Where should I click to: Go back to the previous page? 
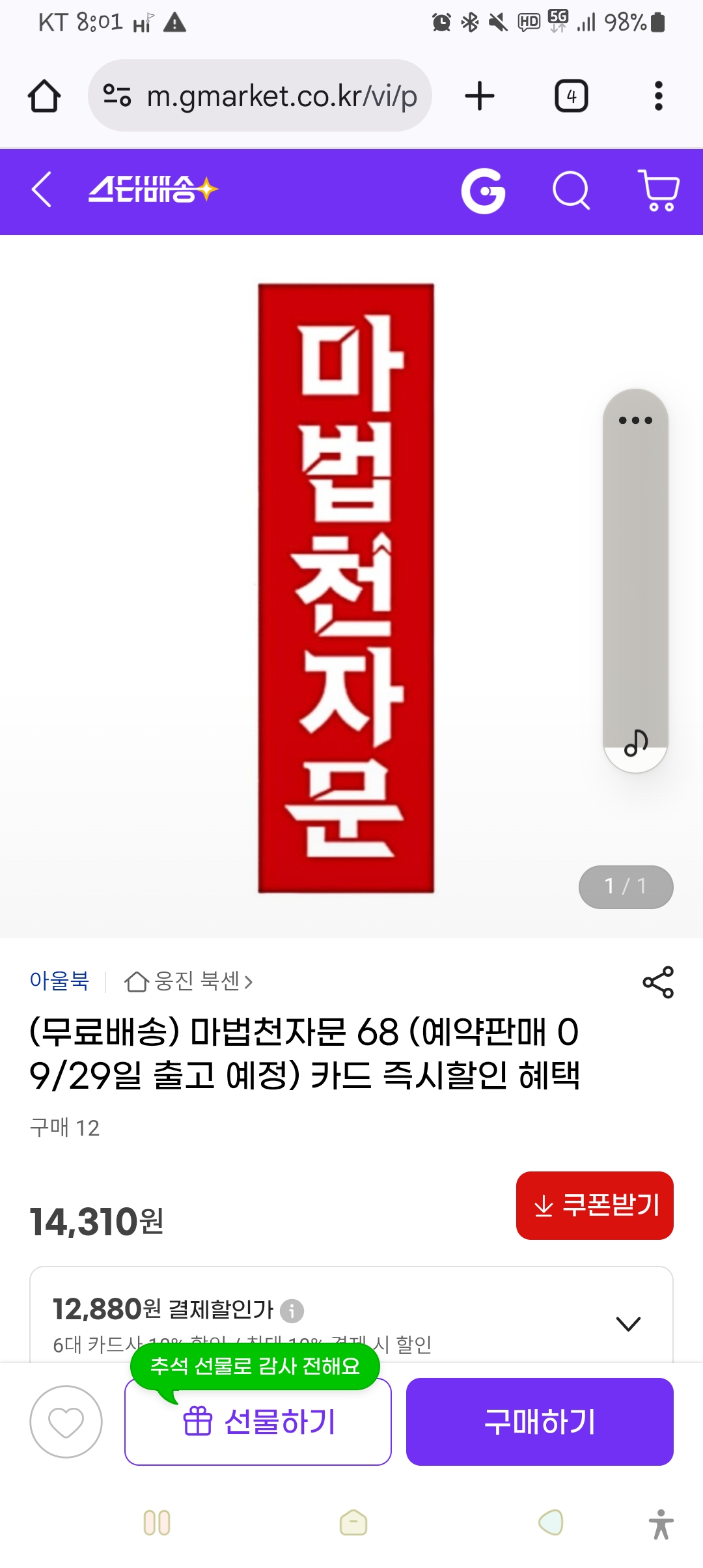pyautogui.click(x=42, y=190)
